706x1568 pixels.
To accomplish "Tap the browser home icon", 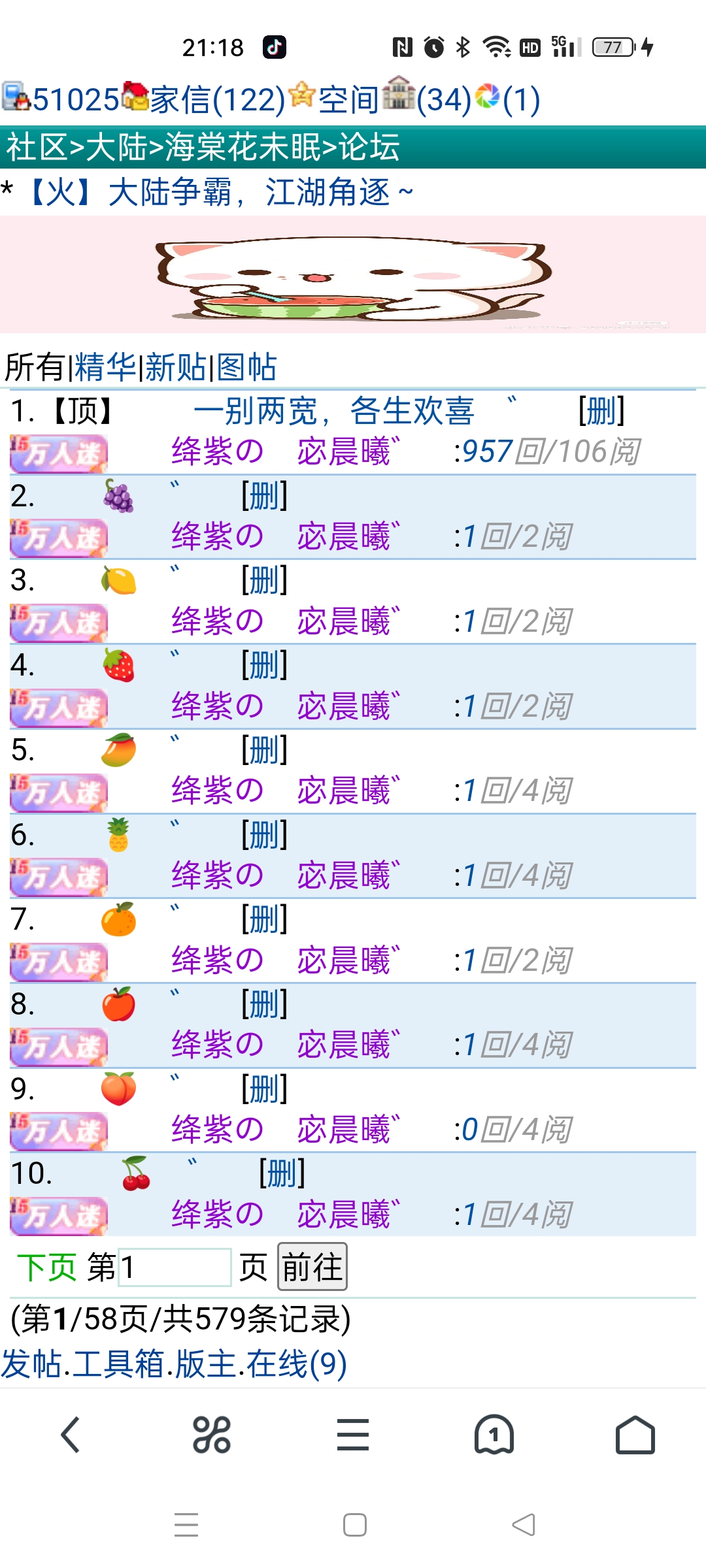I will click(635, 1435).
